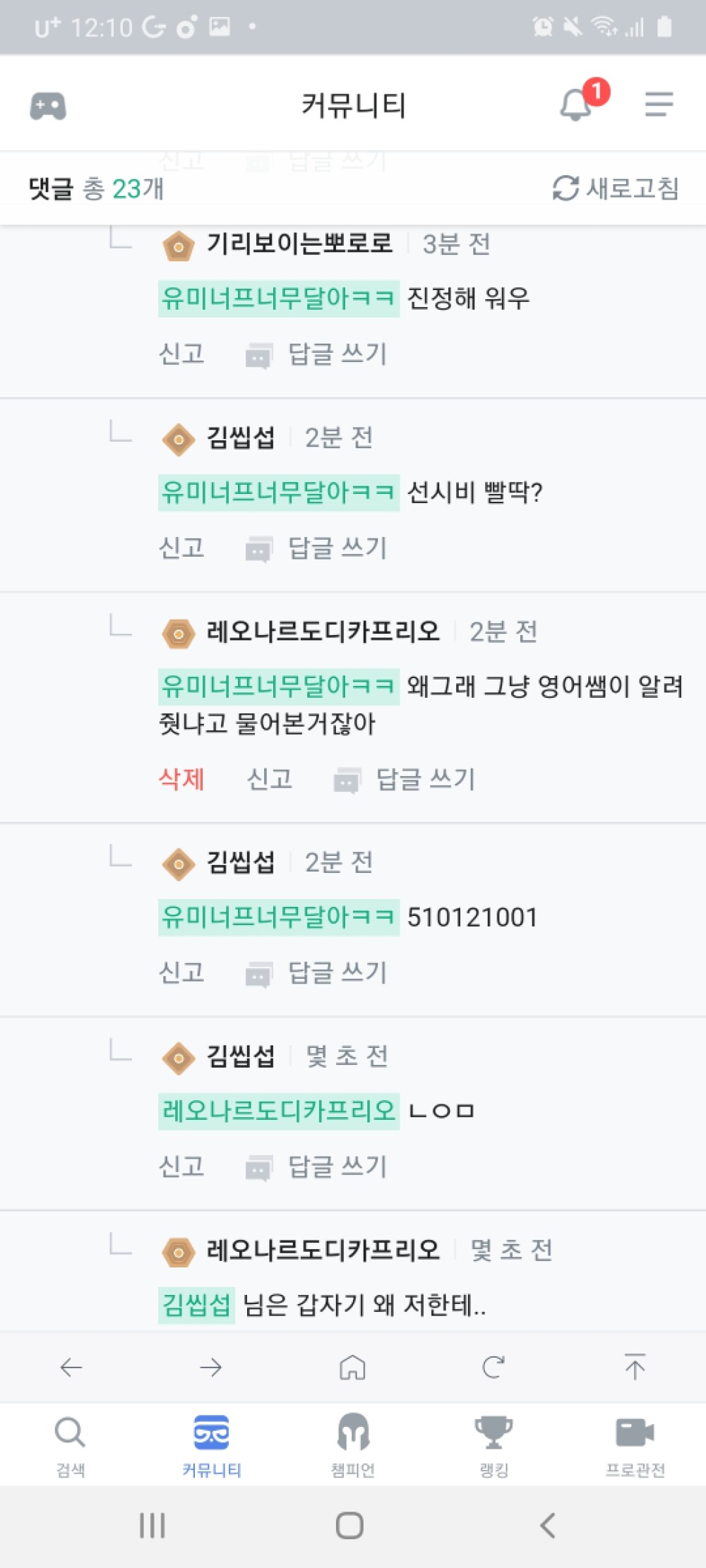
Task: Open the hamburger menu at top right
Action: (658, 104)
